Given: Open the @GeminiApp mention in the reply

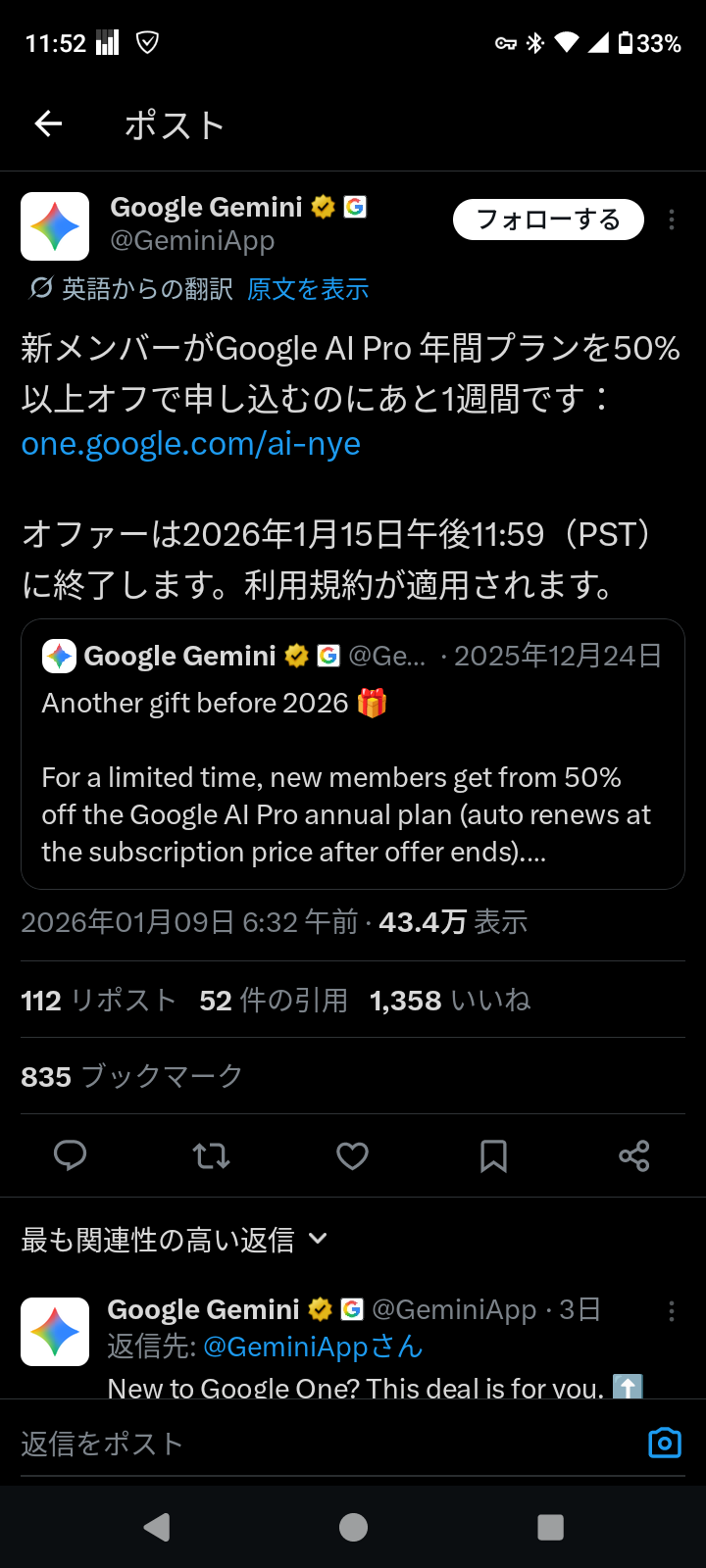Looking at the screenshot, I should (x=315, y=1347).
